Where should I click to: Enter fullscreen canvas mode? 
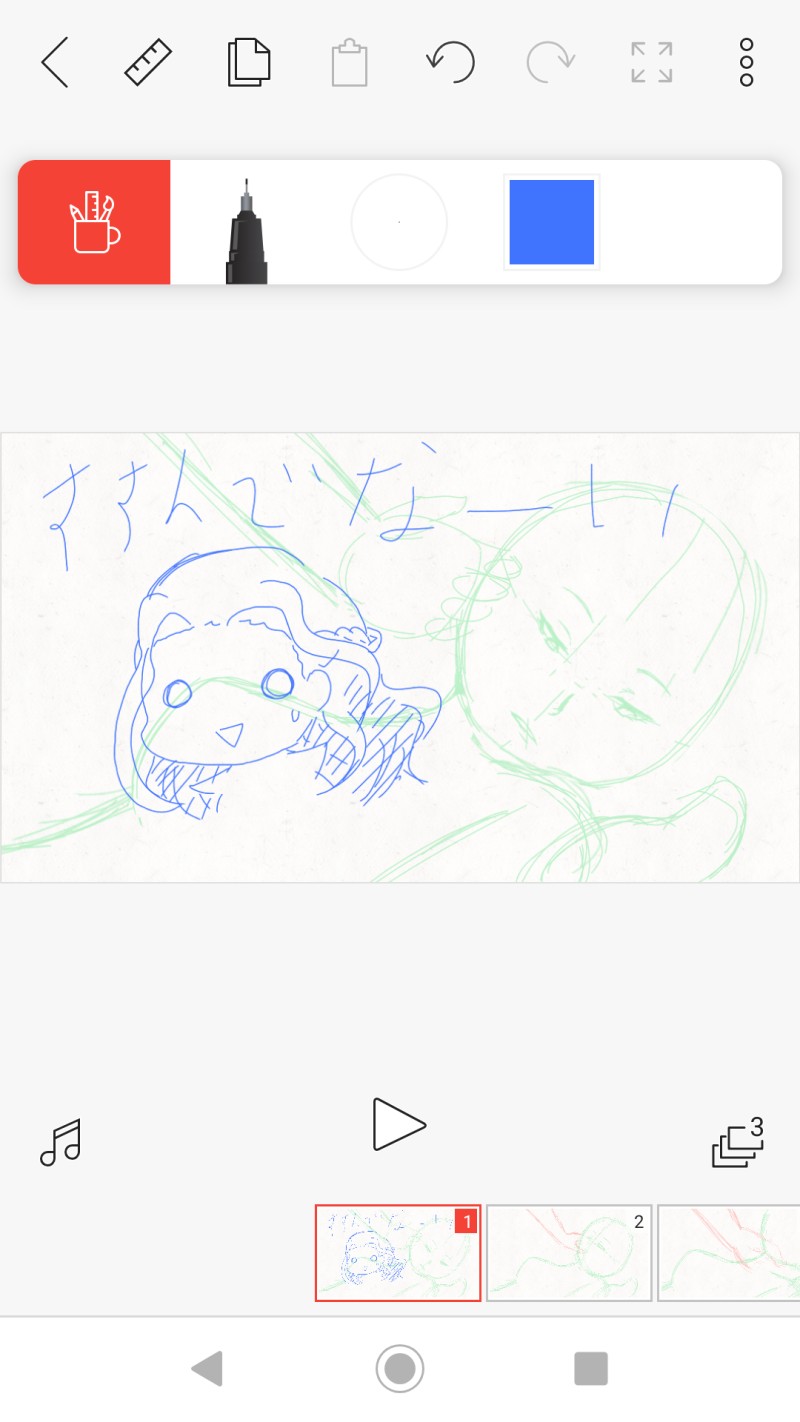coord(651,62)
